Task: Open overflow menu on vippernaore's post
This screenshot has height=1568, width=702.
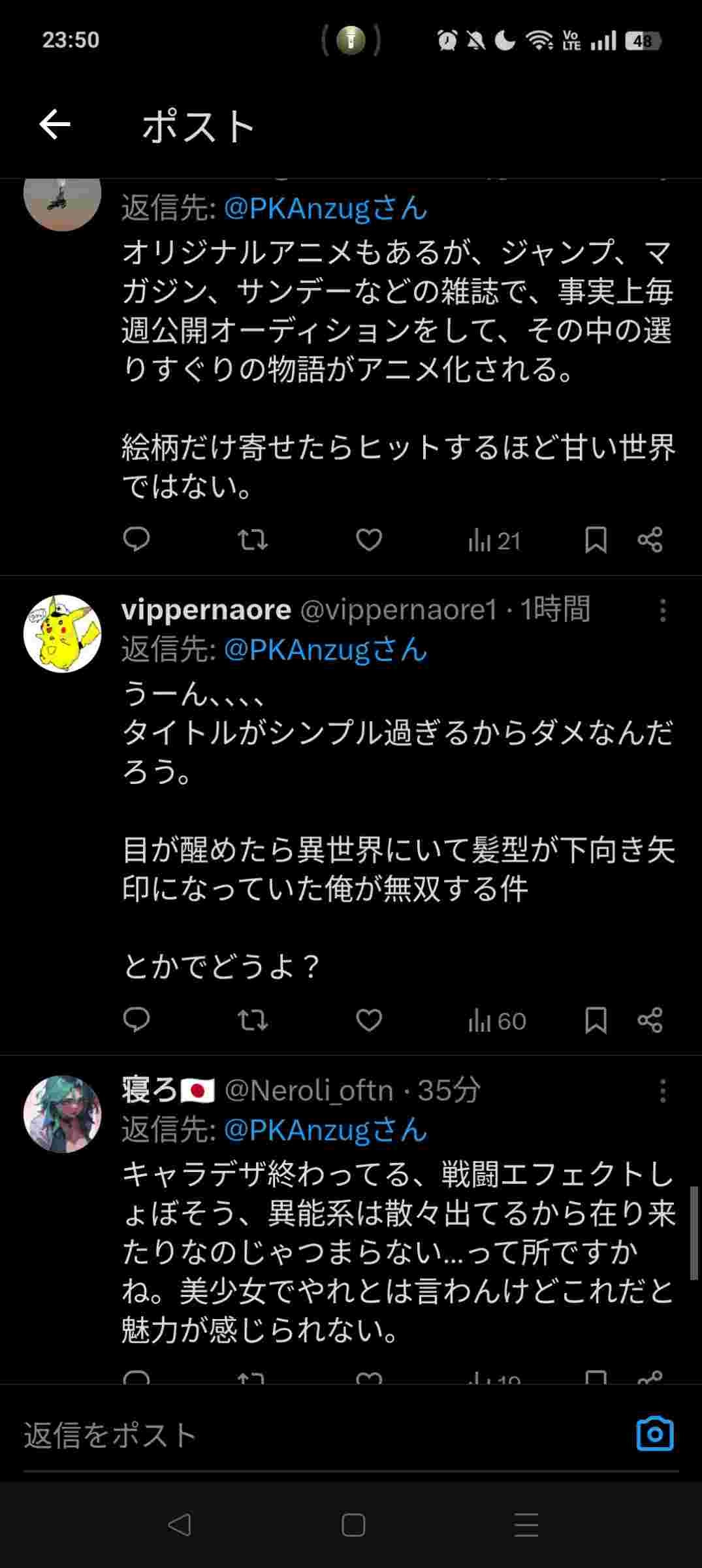Action: [x=663, y=610]
